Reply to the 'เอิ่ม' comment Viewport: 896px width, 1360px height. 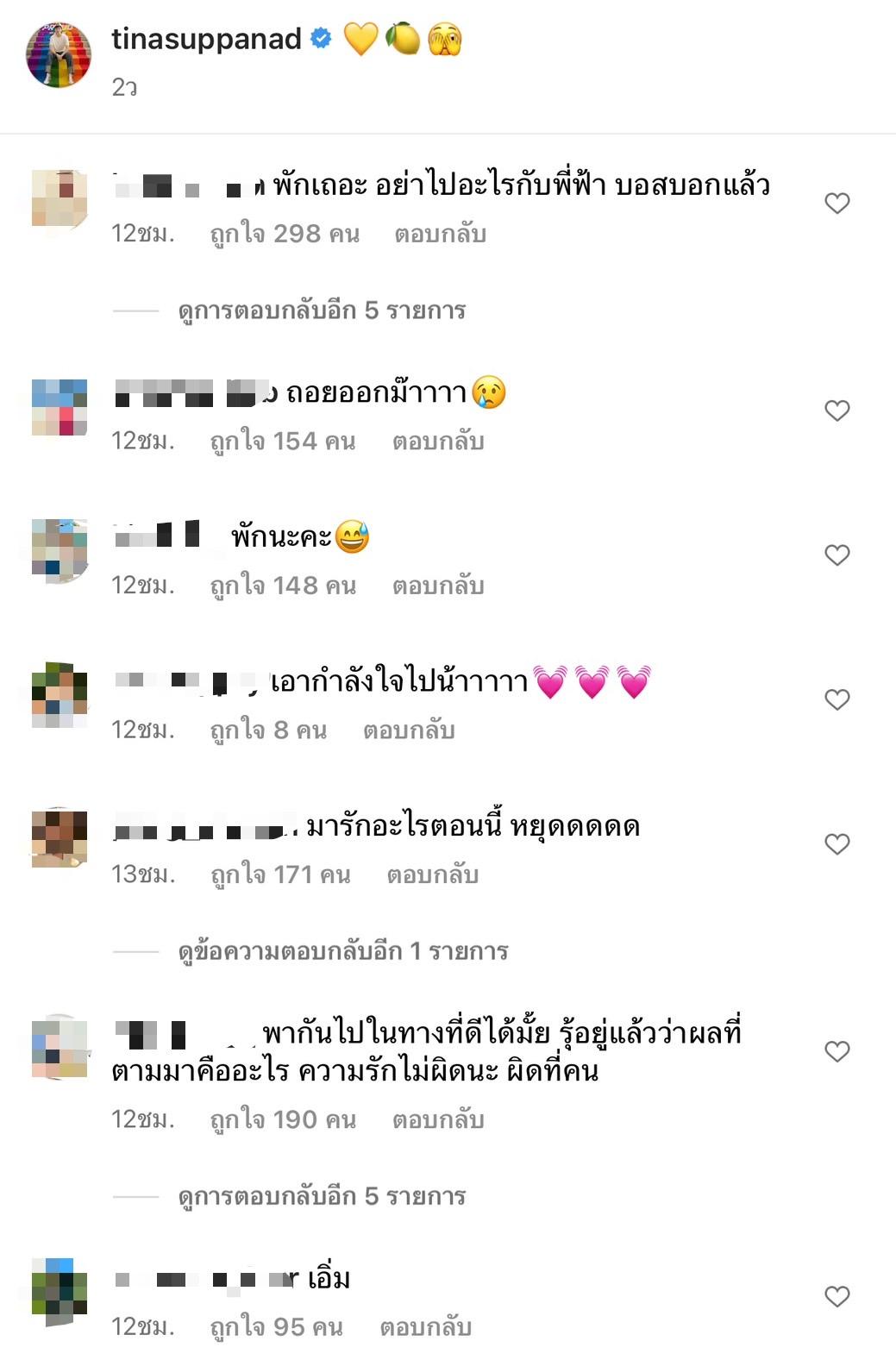pos(425,1326)
